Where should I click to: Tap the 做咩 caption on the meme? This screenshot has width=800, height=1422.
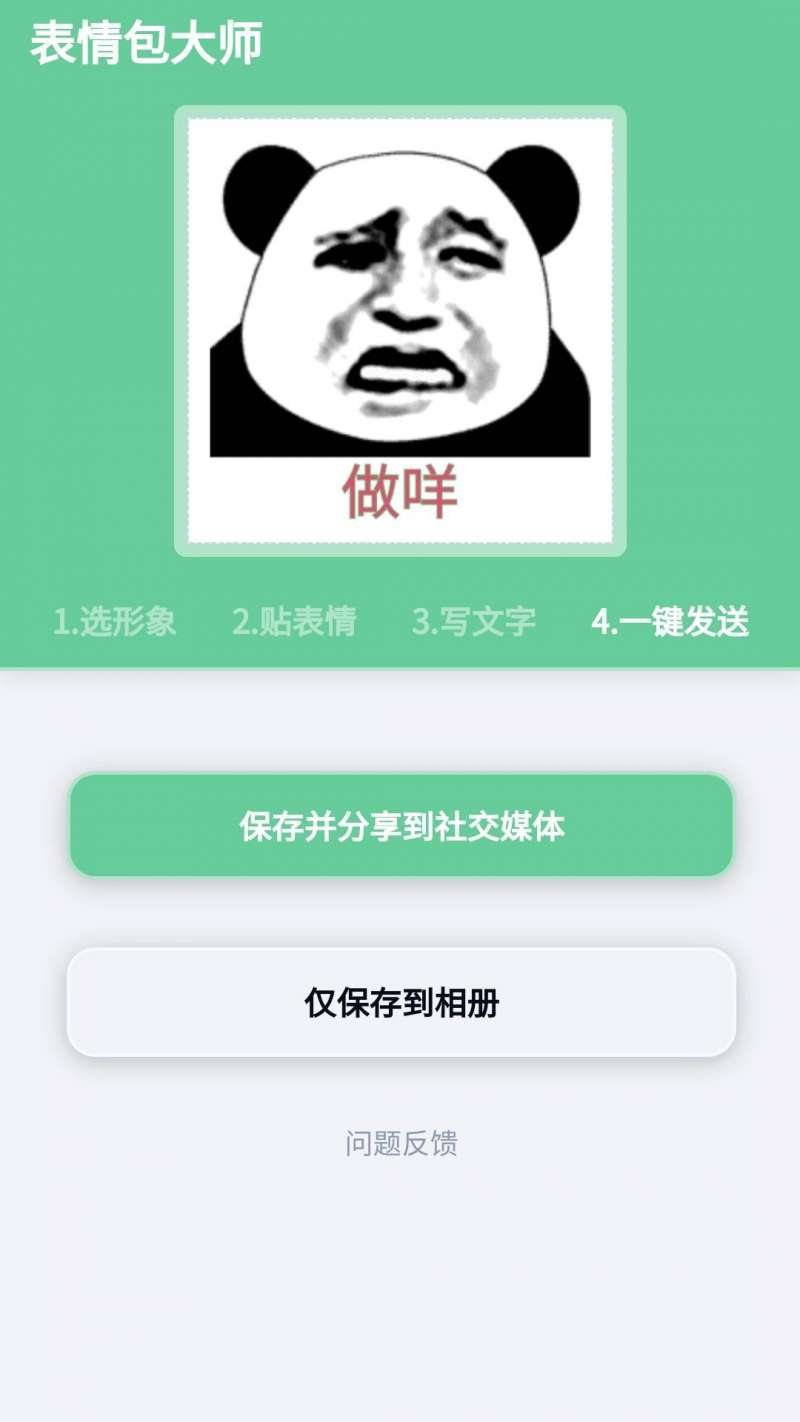400,487
